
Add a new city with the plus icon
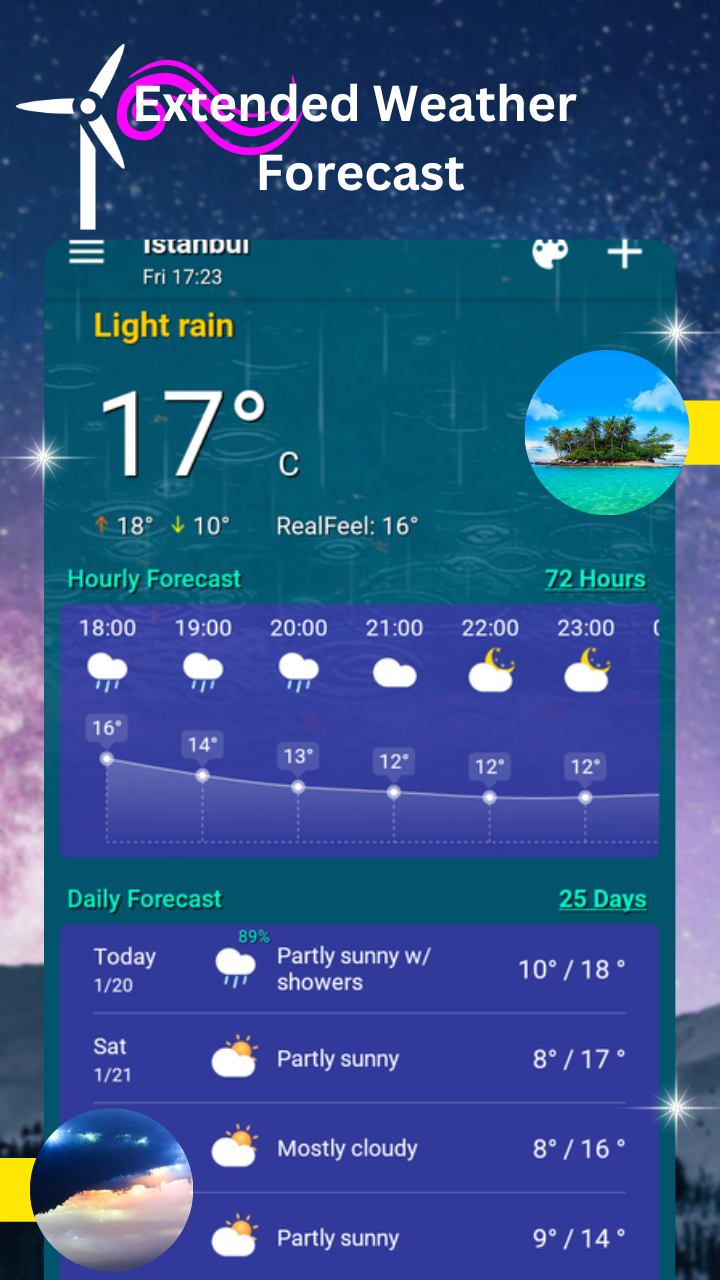pyautogui.click(x=624, y=253)
